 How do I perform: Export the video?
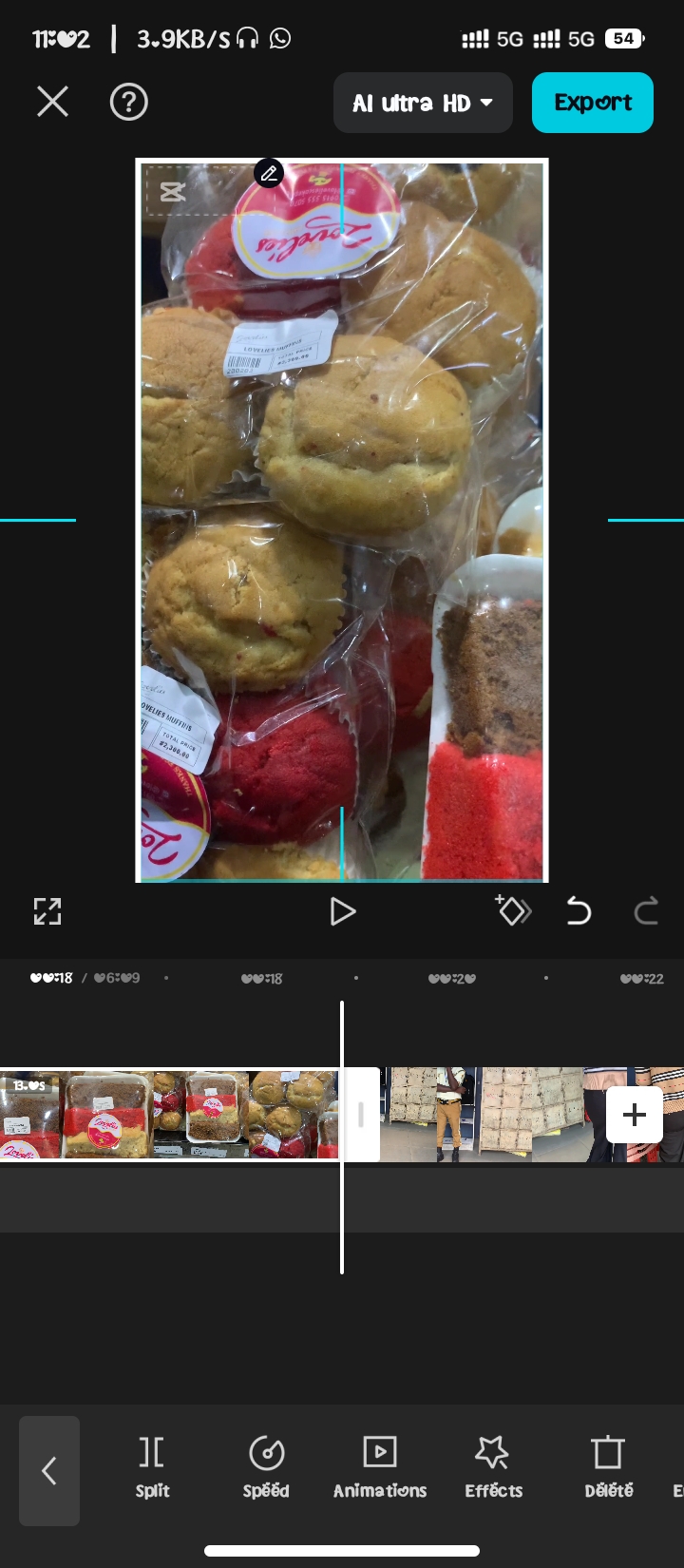click(x=592, y=103)
